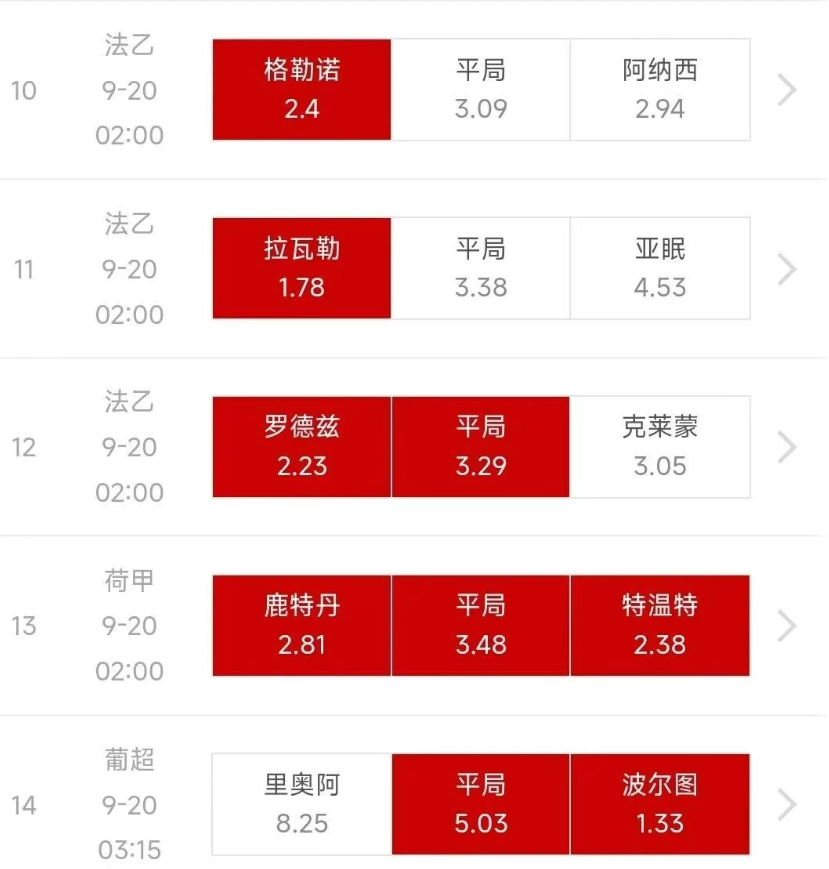Open details for match 10 chevron
Screen dimensions: 829x869
788,90
